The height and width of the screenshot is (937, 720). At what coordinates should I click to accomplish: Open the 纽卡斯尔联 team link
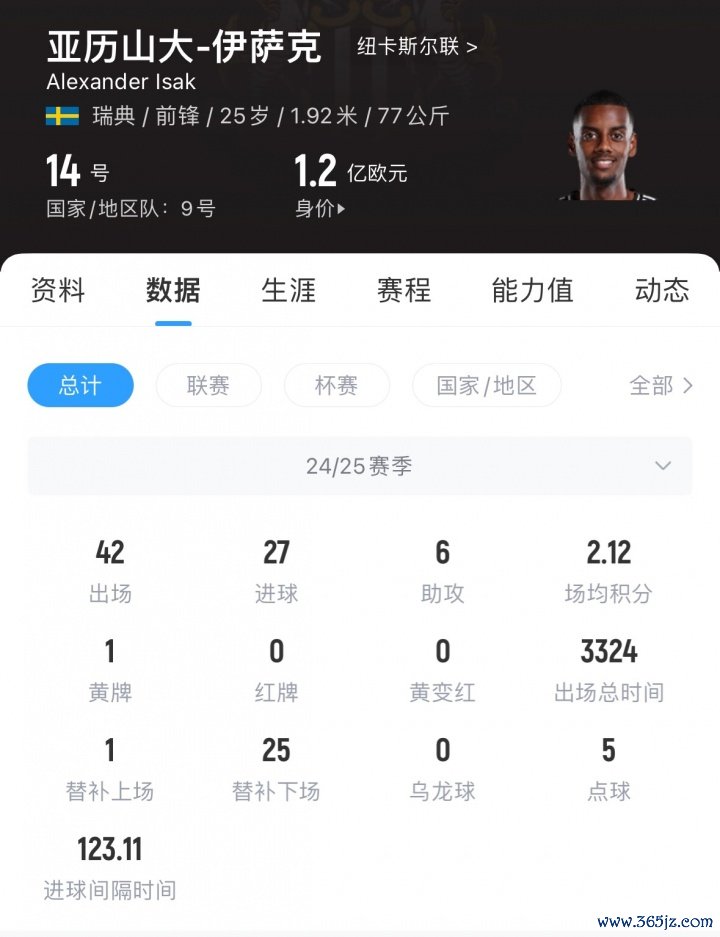(x=417, y=46)
